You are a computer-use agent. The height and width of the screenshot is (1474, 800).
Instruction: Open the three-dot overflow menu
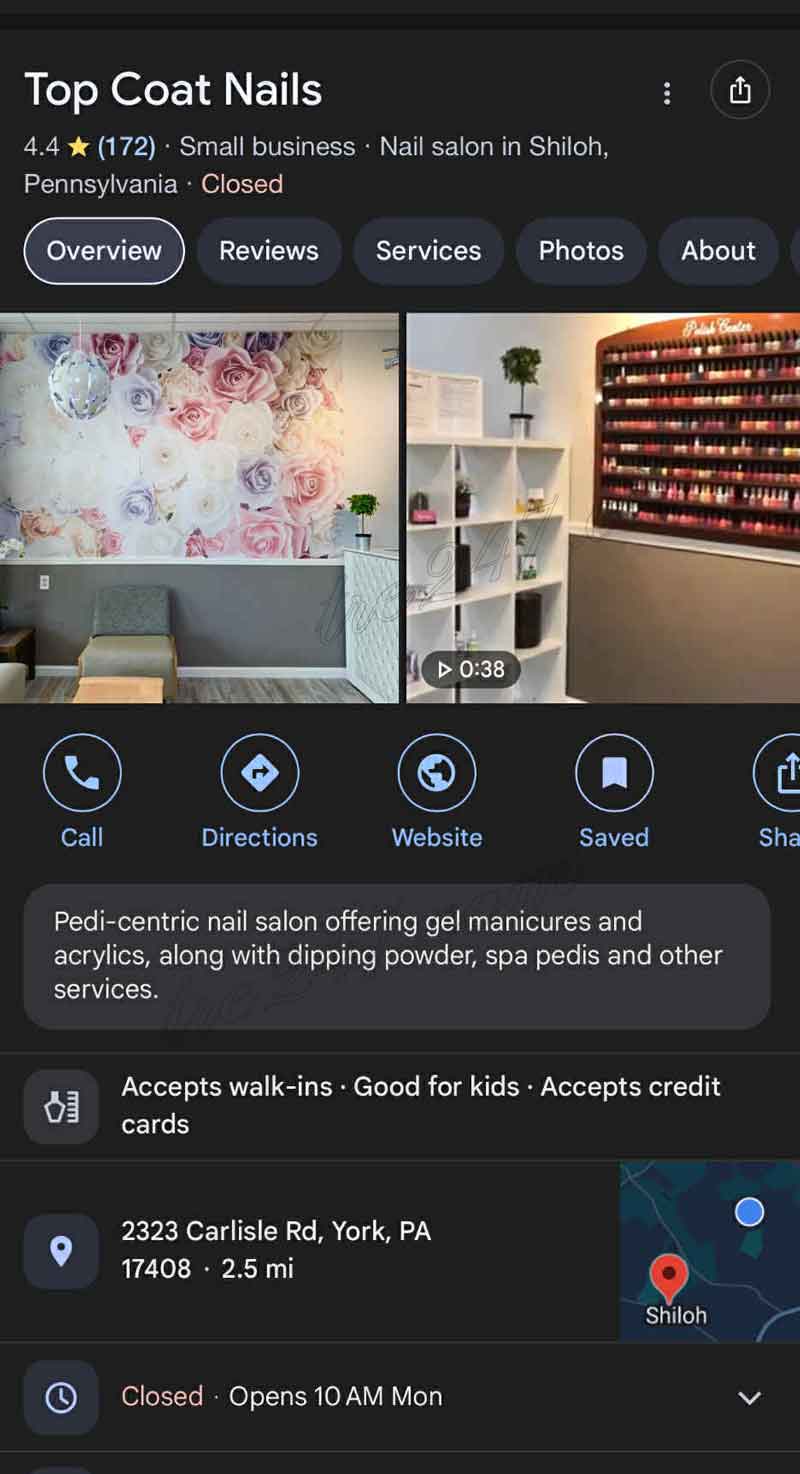(667, 93)
